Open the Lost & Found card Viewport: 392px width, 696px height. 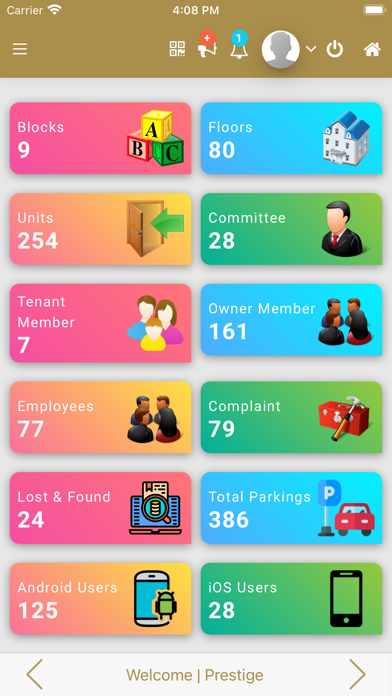[100, 508]
